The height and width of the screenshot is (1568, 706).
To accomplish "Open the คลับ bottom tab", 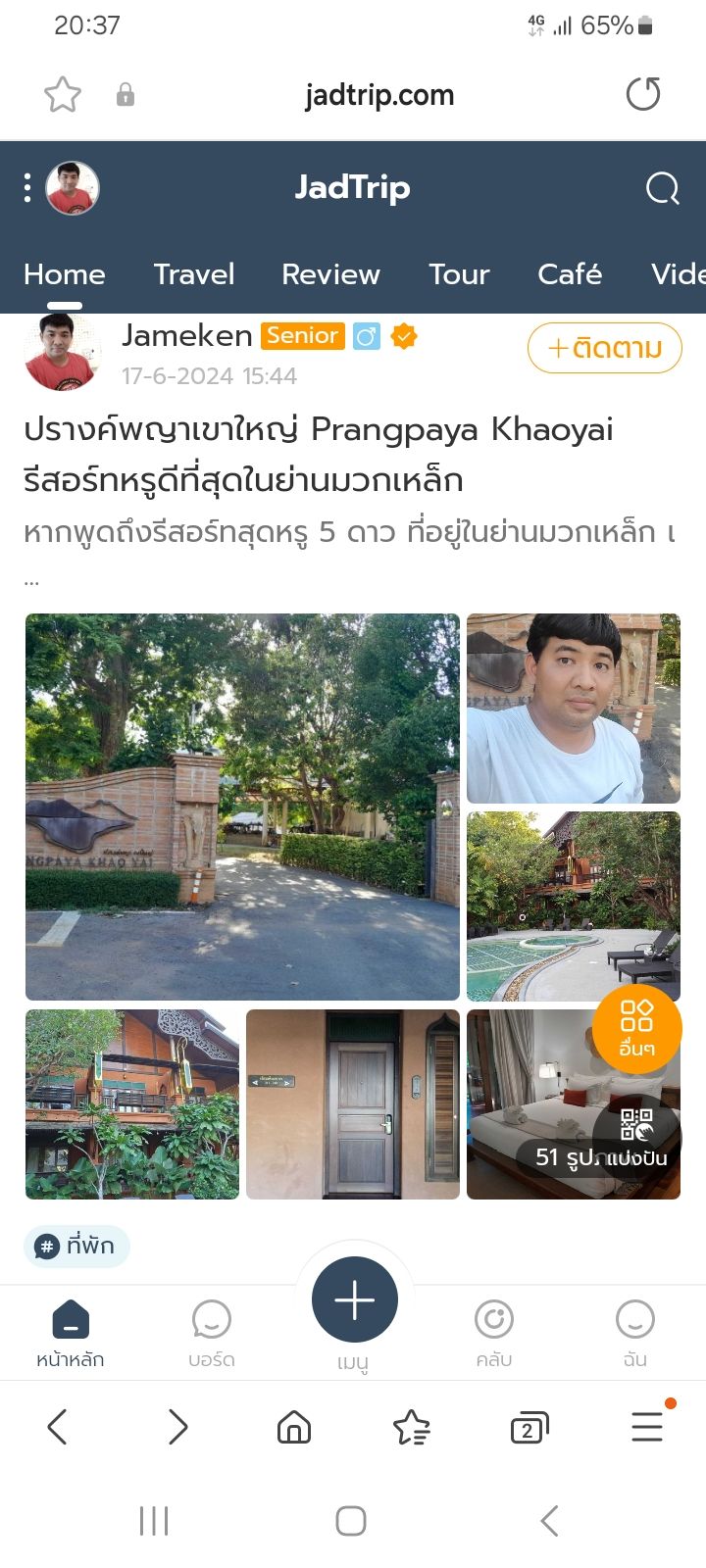I will click(x=494, y=1333).
